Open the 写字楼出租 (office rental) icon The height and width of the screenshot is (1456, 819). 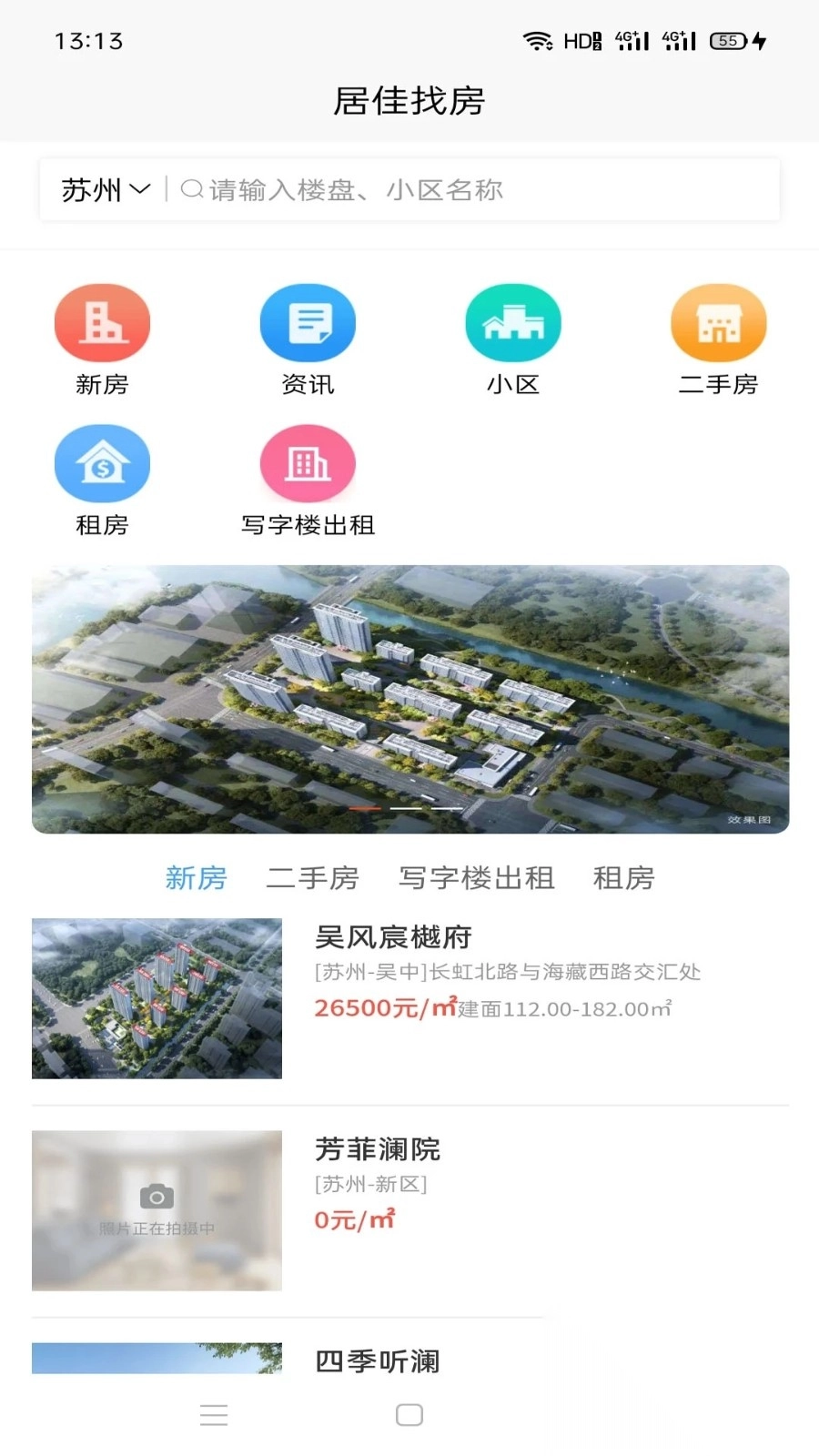click(x=308, y=463)
